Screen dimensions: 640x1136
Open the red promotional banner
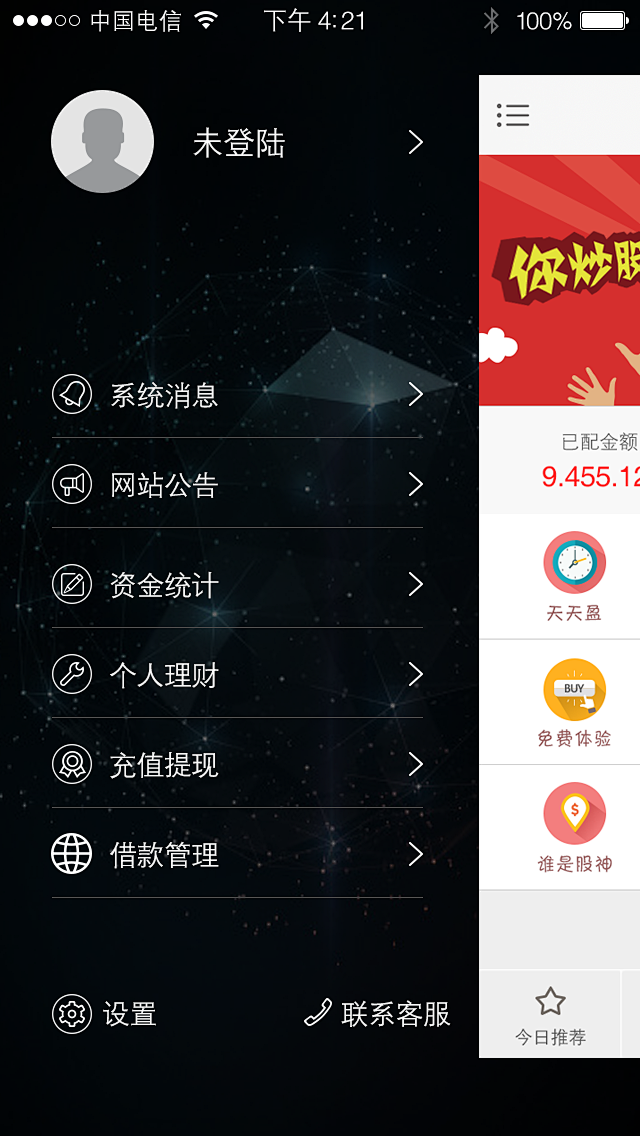coord(560,280)
